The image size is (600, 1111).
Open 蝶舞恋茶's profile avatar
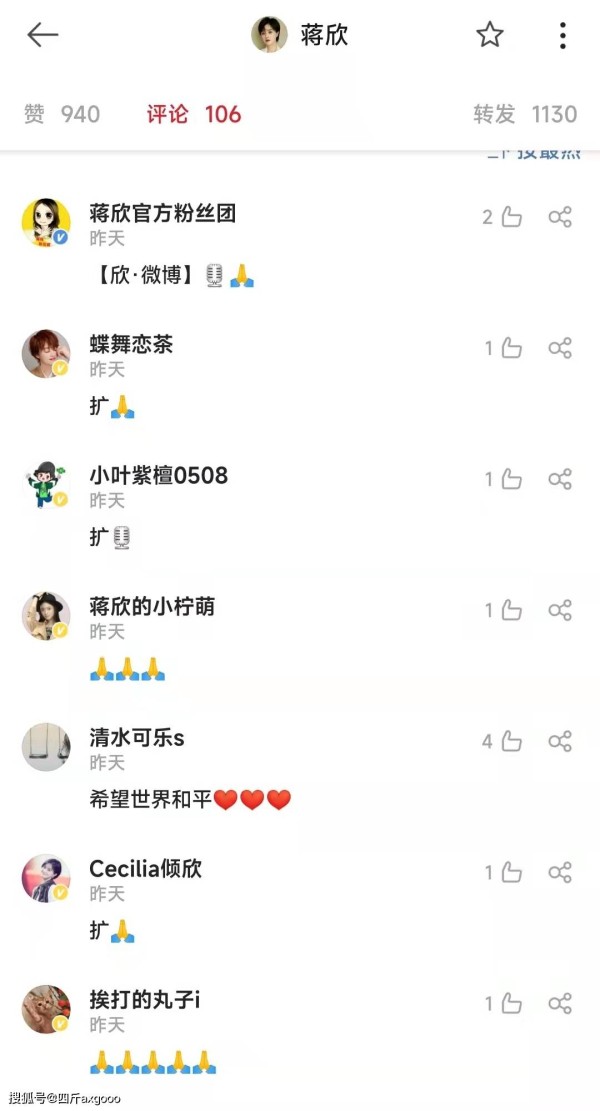[x=46, y=354]
